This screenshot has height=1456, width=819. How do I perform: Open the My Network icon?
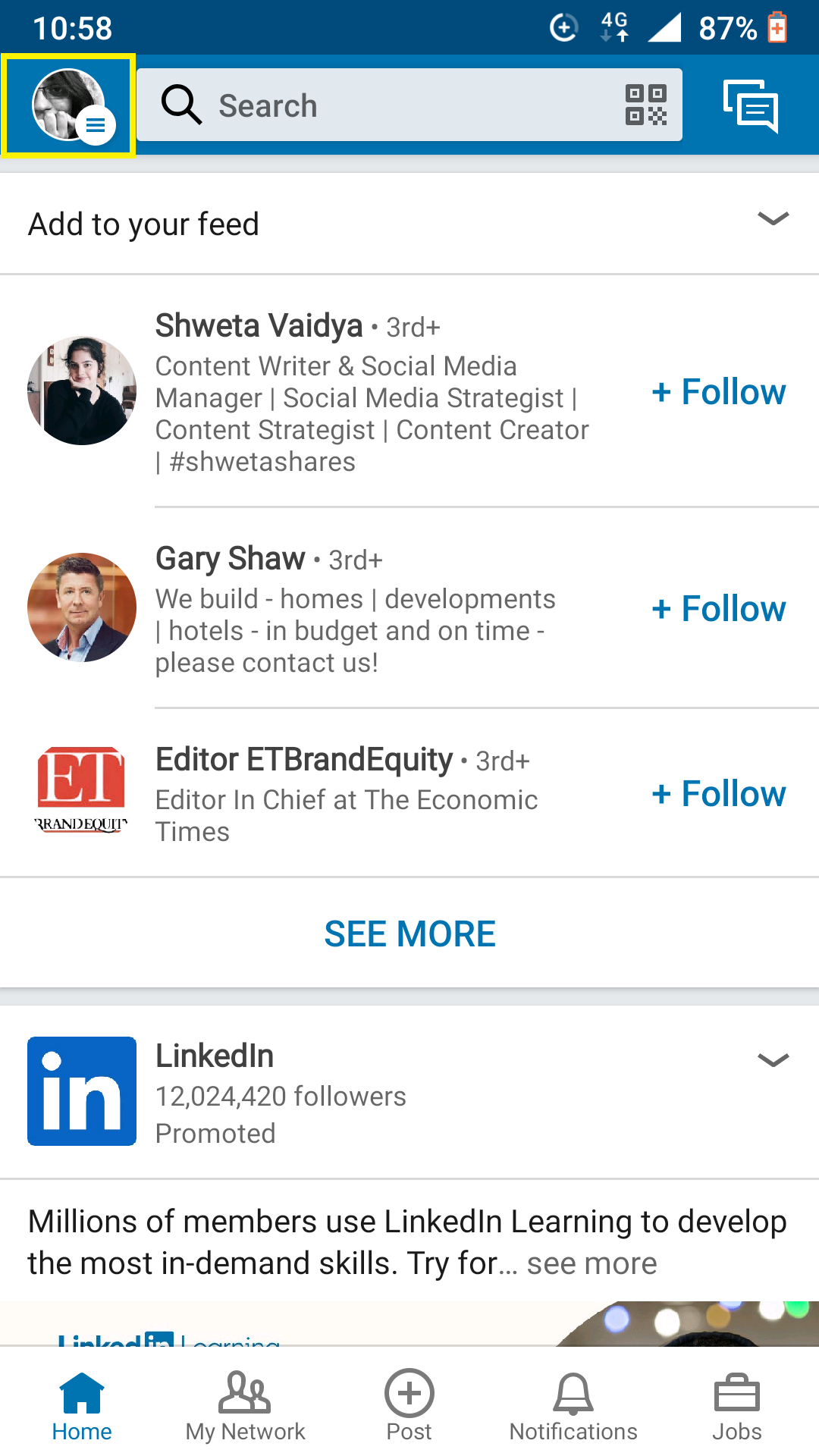coord(244,1399)
